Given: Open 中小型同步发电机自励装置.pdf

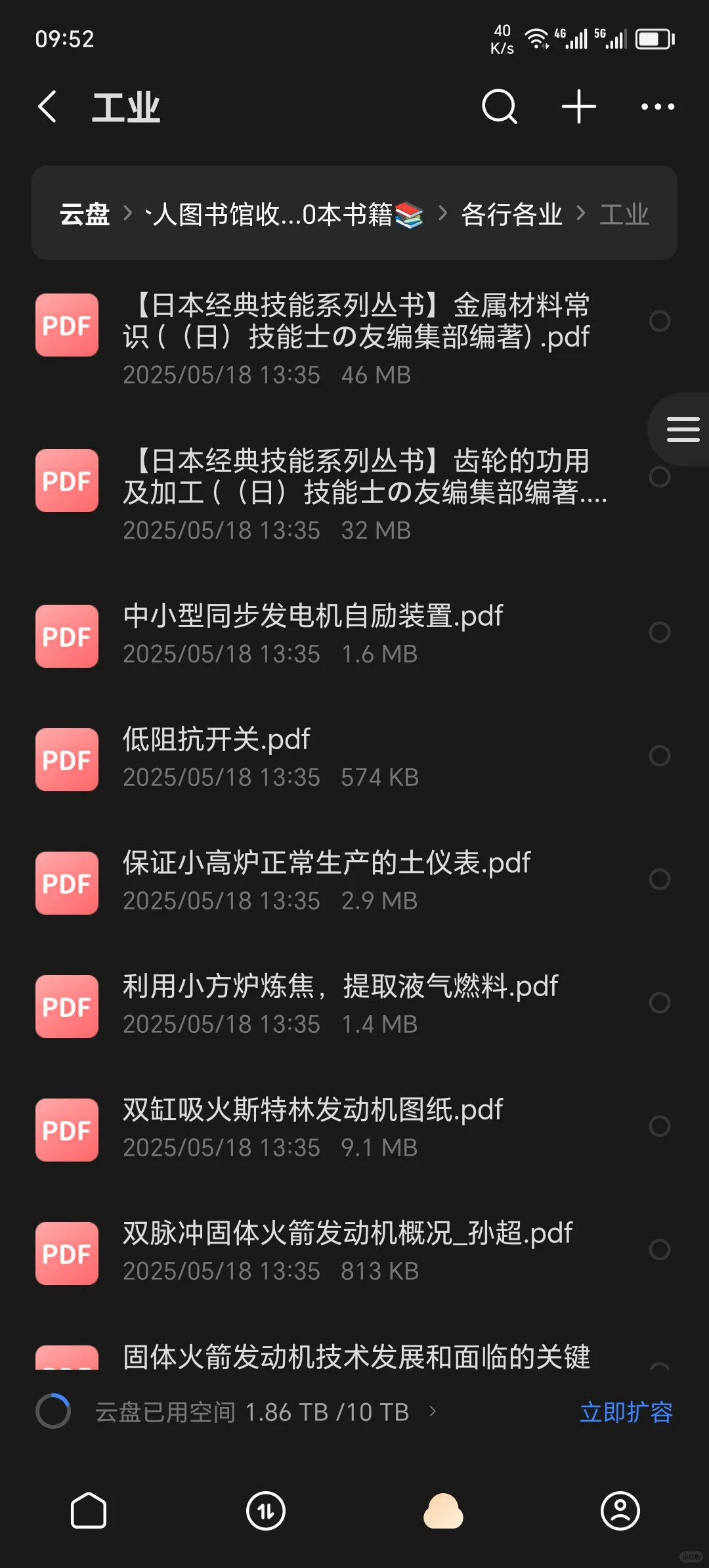Looking at the screenshot, I should click(x=354, y=634).
